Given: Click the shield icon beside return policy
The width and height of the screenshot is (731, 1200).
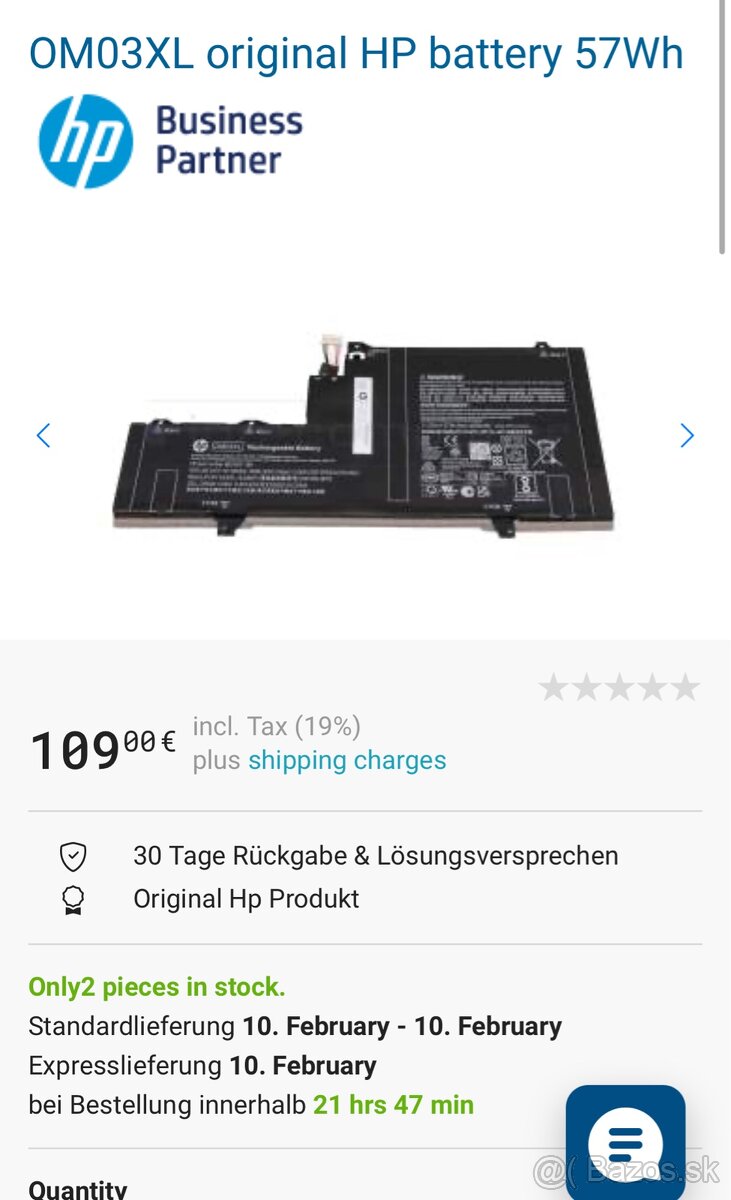Looking at the screenshot, I should (71, 856).
